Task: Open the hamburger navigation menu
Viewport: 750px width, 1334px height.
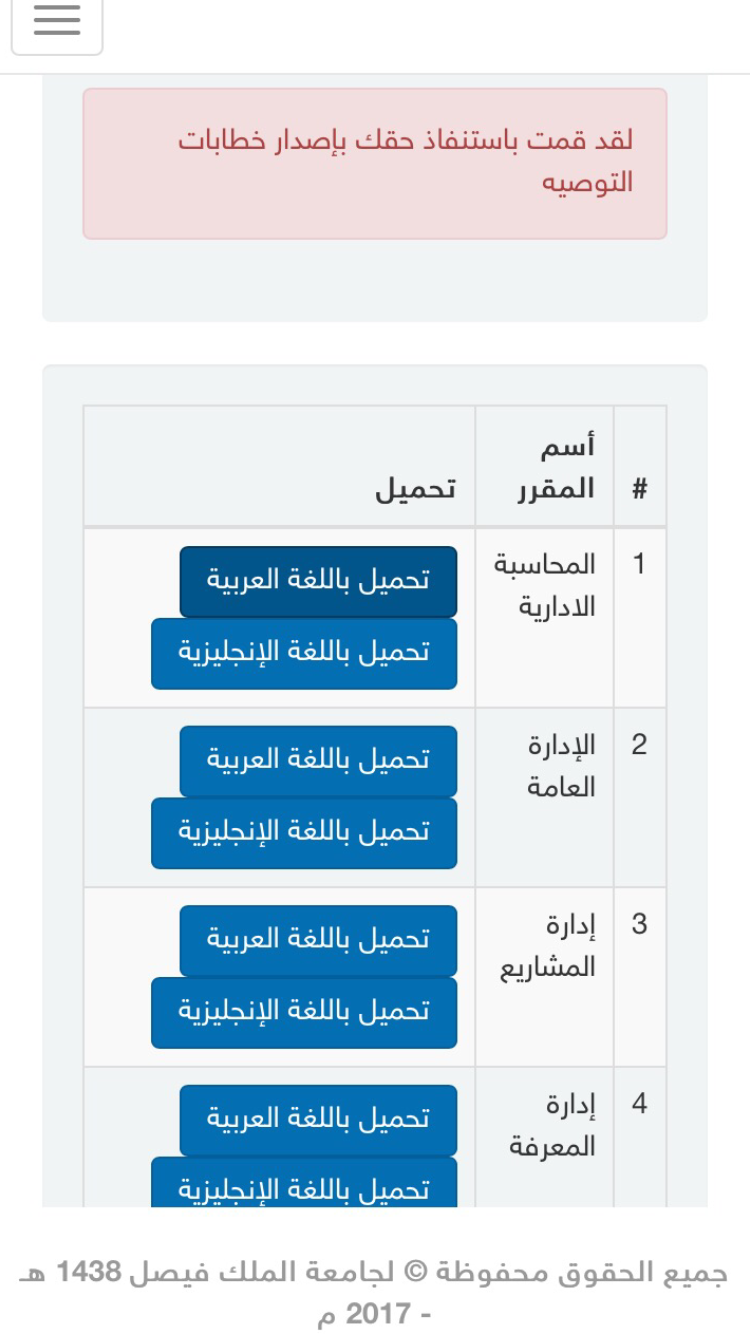Action: click(x=57, y=22)
